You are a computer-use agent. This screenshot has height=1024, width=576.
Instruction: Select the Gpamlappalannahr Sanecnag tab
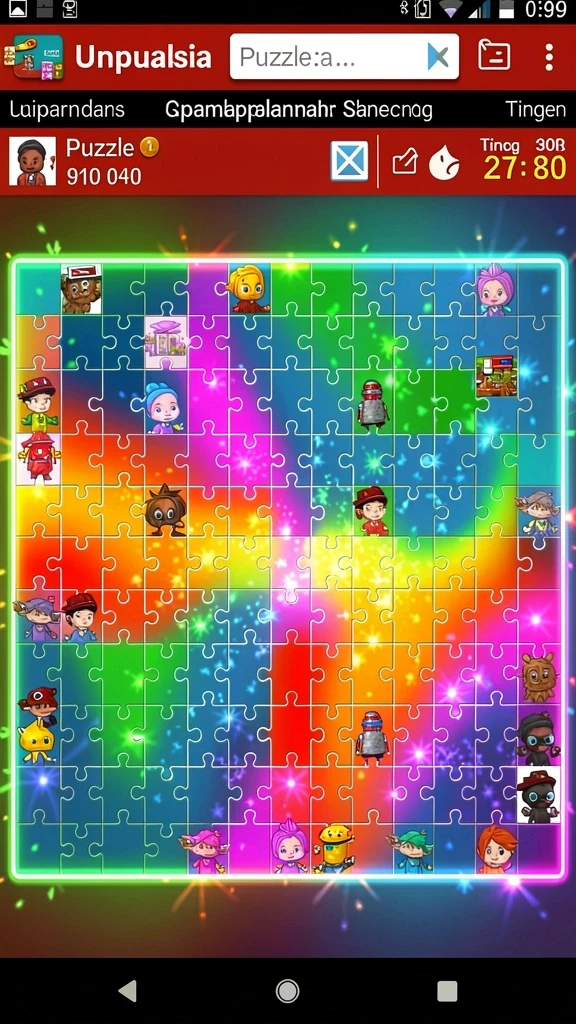tap(298, 110)
